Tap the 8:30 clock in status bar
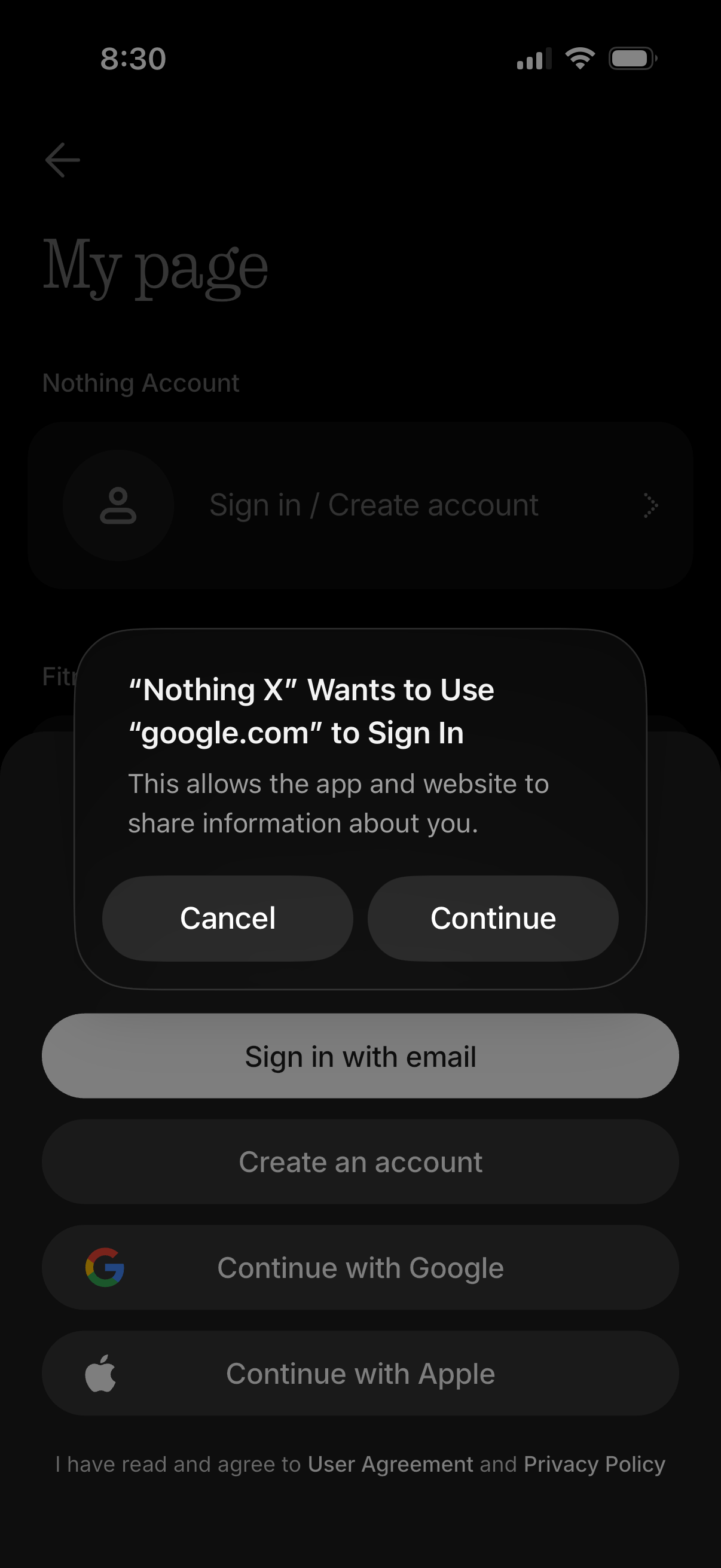 (132, 59)
